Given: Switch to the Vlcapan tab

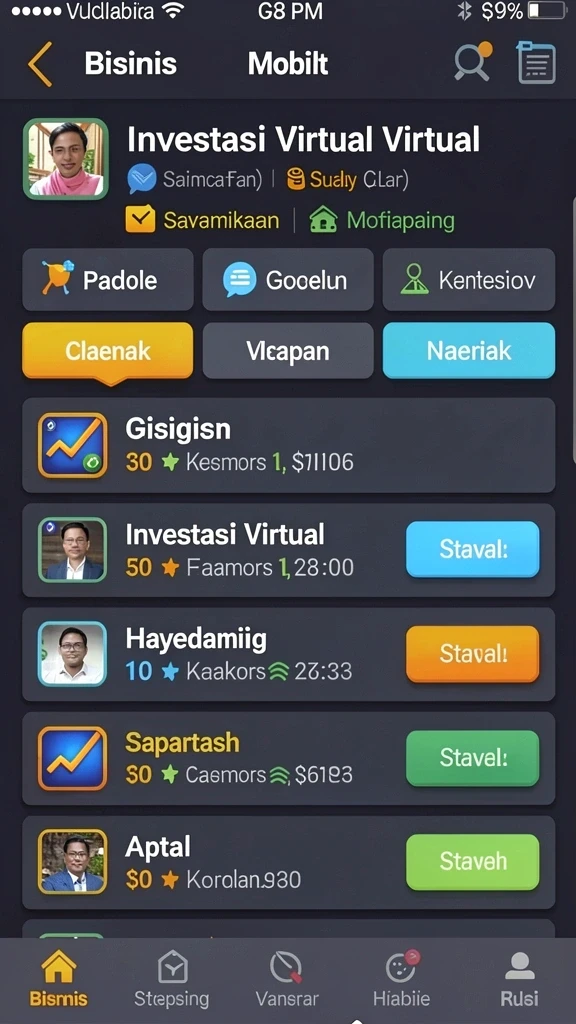Looking at the screenshot, I should pyautogui.click(x=288, y=351).
